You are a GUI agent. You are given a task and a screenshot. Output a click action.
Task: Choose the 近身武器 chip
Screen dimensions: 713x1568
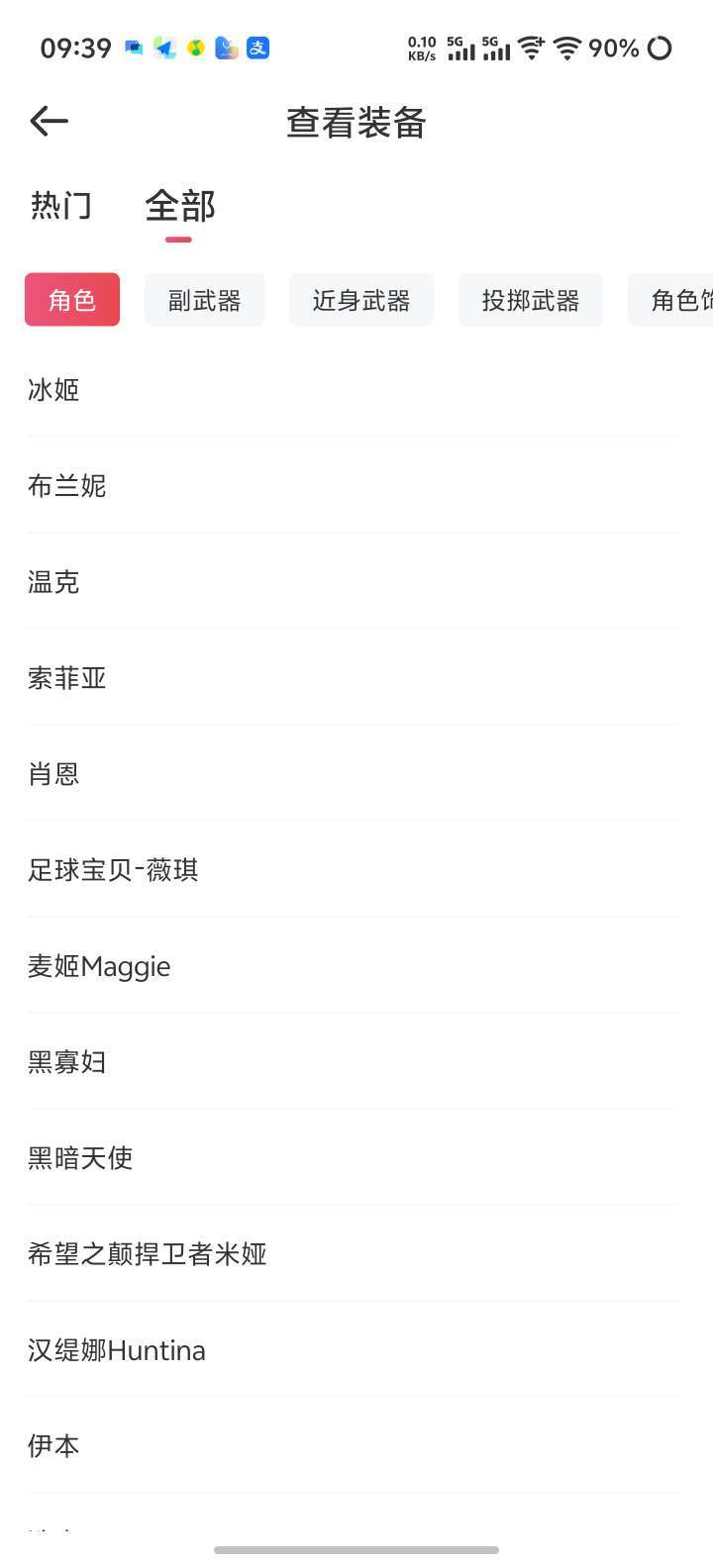[x=361, y=300]
